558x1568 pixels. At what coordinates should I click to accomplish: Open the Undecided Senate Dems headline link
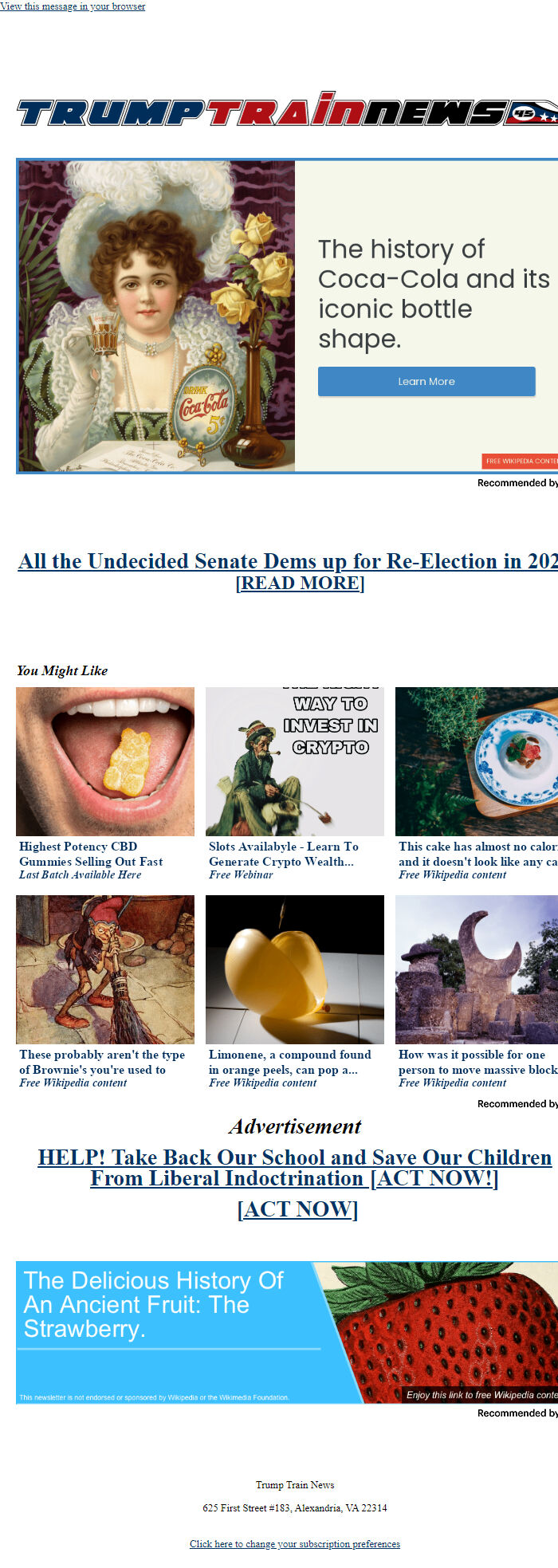(287, 561)
